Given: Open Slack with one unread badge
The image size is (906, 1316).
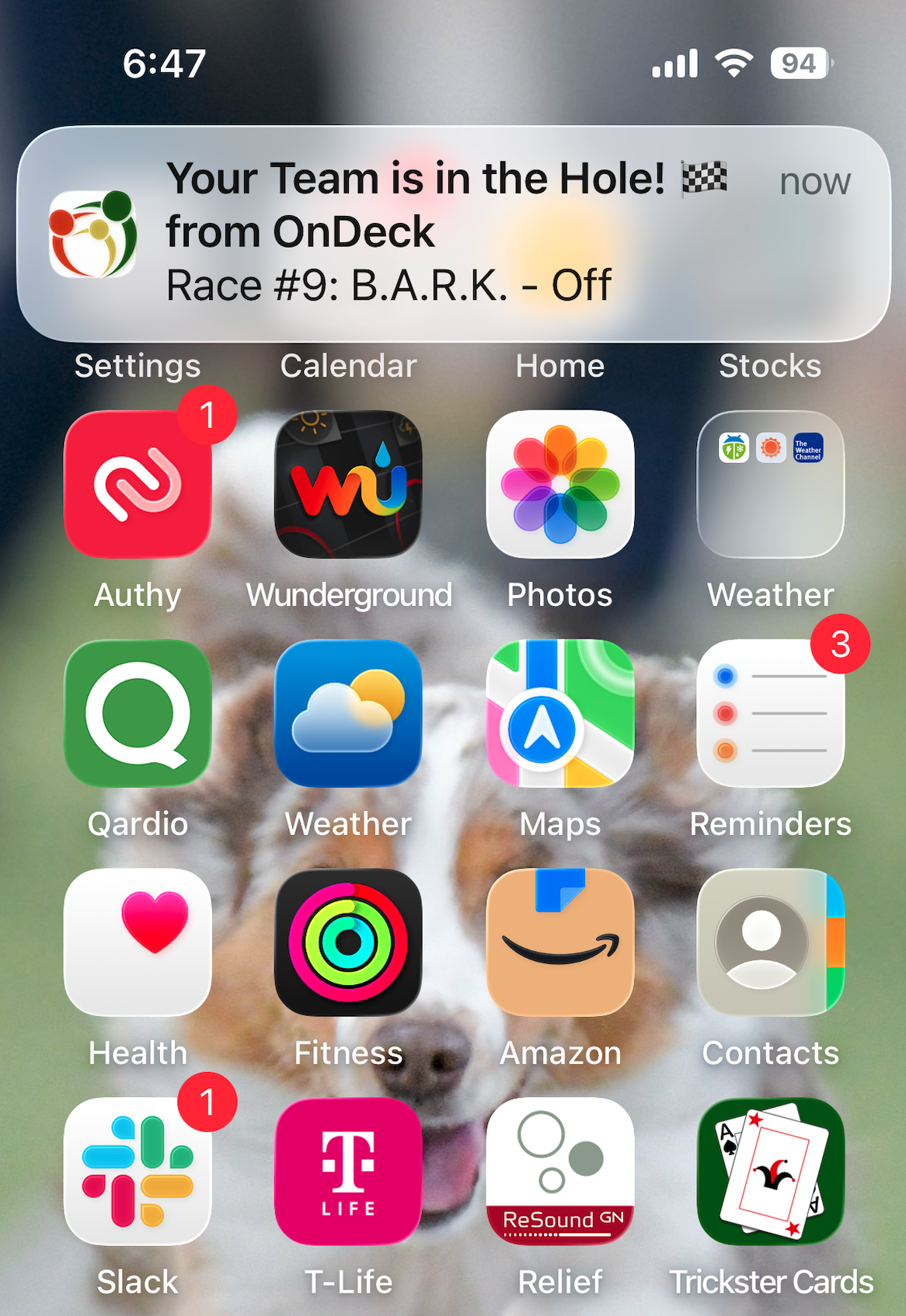Looking at the screenshot, I should (138, 1172).
